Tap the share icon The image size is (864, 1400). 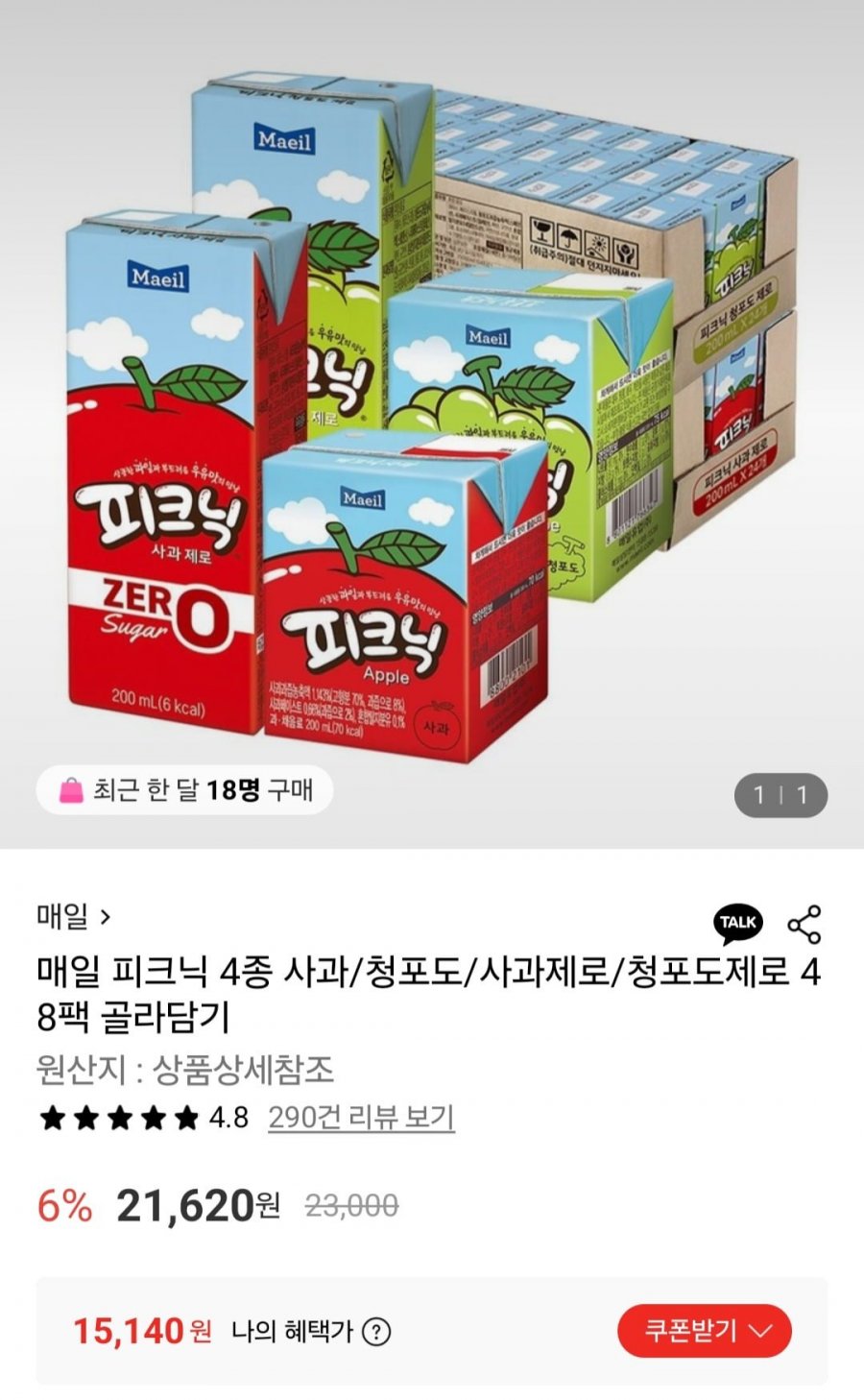(x=804, y=924)
